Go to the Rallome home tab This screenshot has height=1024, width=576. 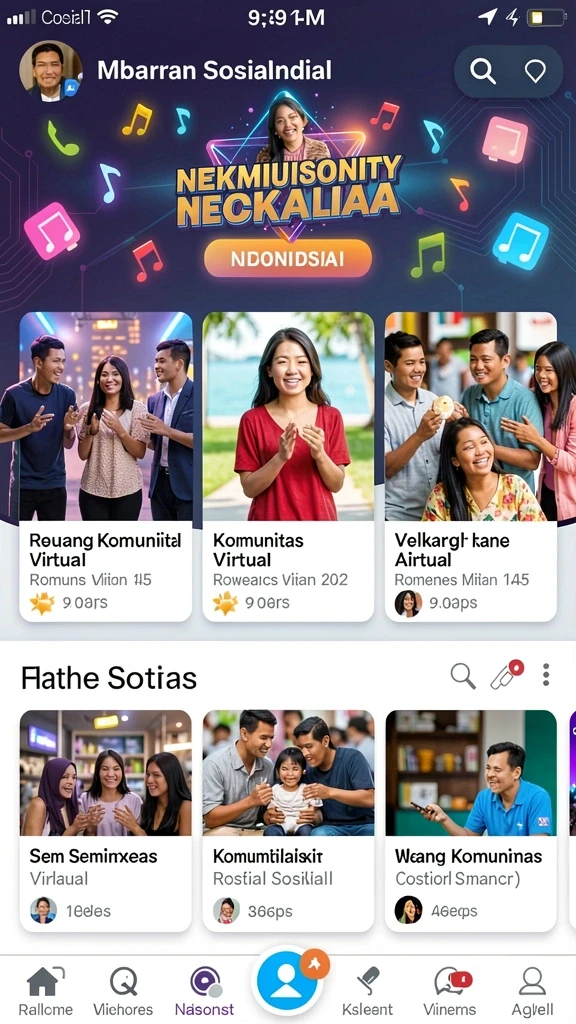point(45,991)
